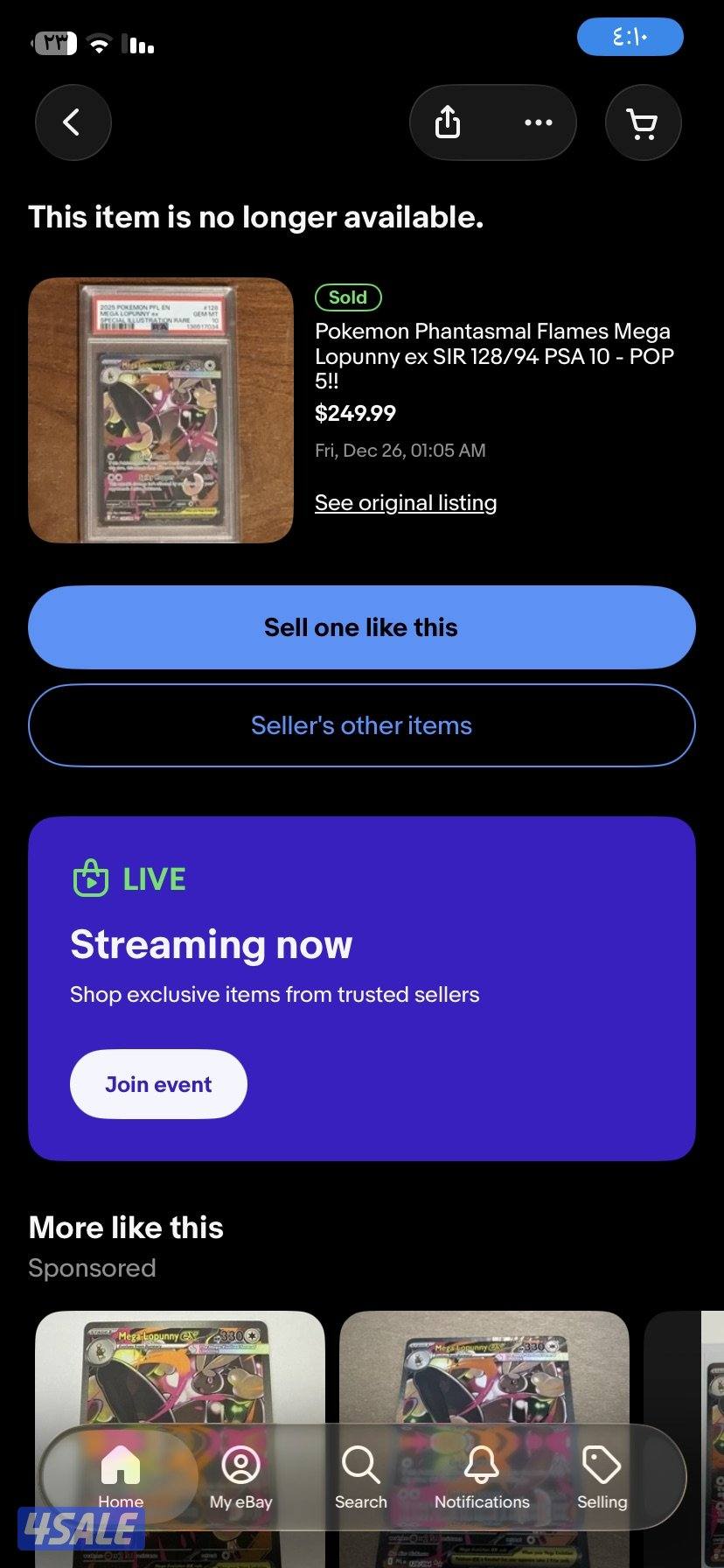Open the three-dot overflow menu
This screenshot has height=1568, width=724.
pos(538,122)
